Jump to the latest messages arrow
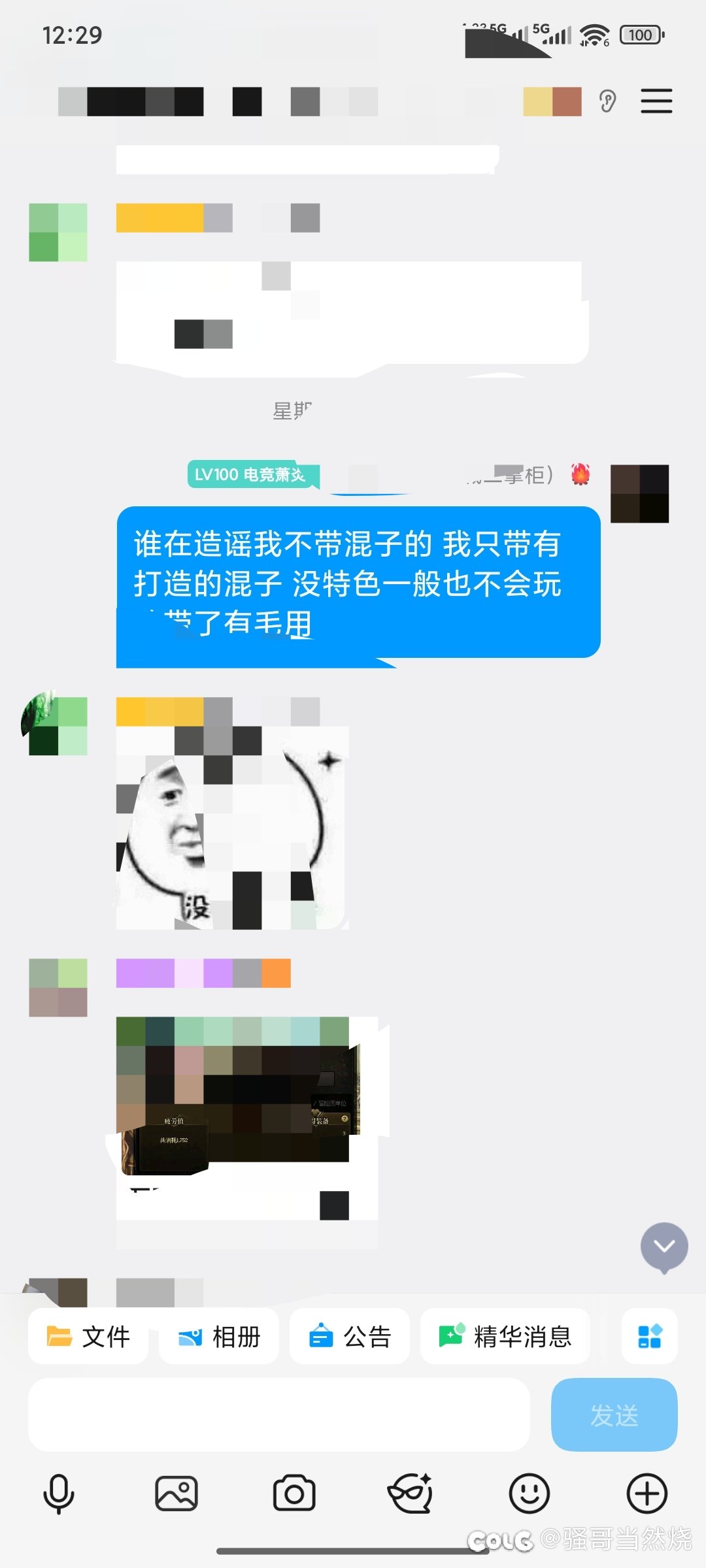Image resolution: width=706 pixels, height=1568 pixels. coord(664,1247)
